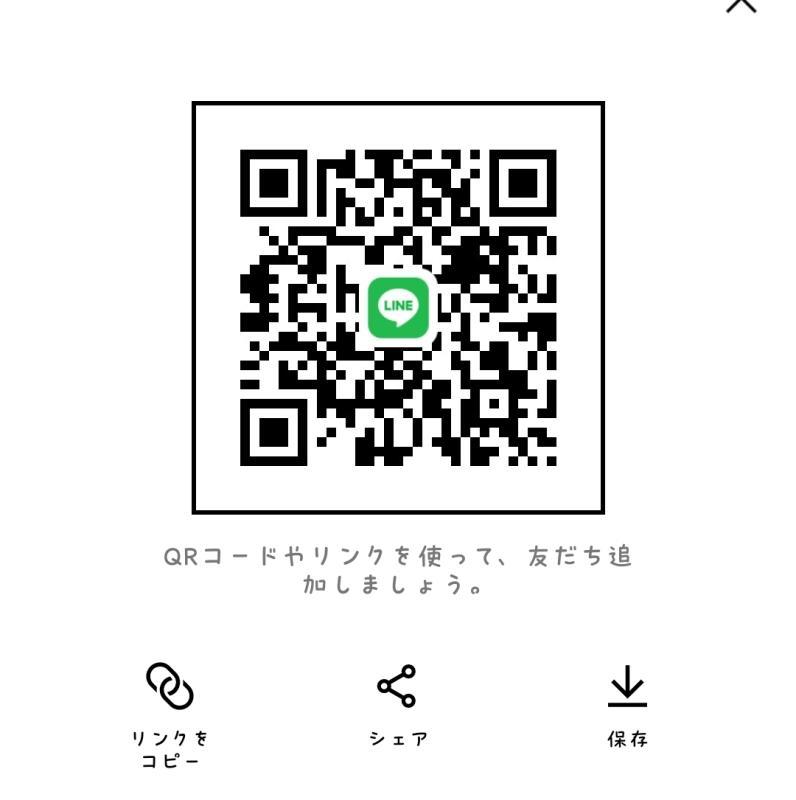
Task: Close the QR code screen
Action: (x=741, y=4)
